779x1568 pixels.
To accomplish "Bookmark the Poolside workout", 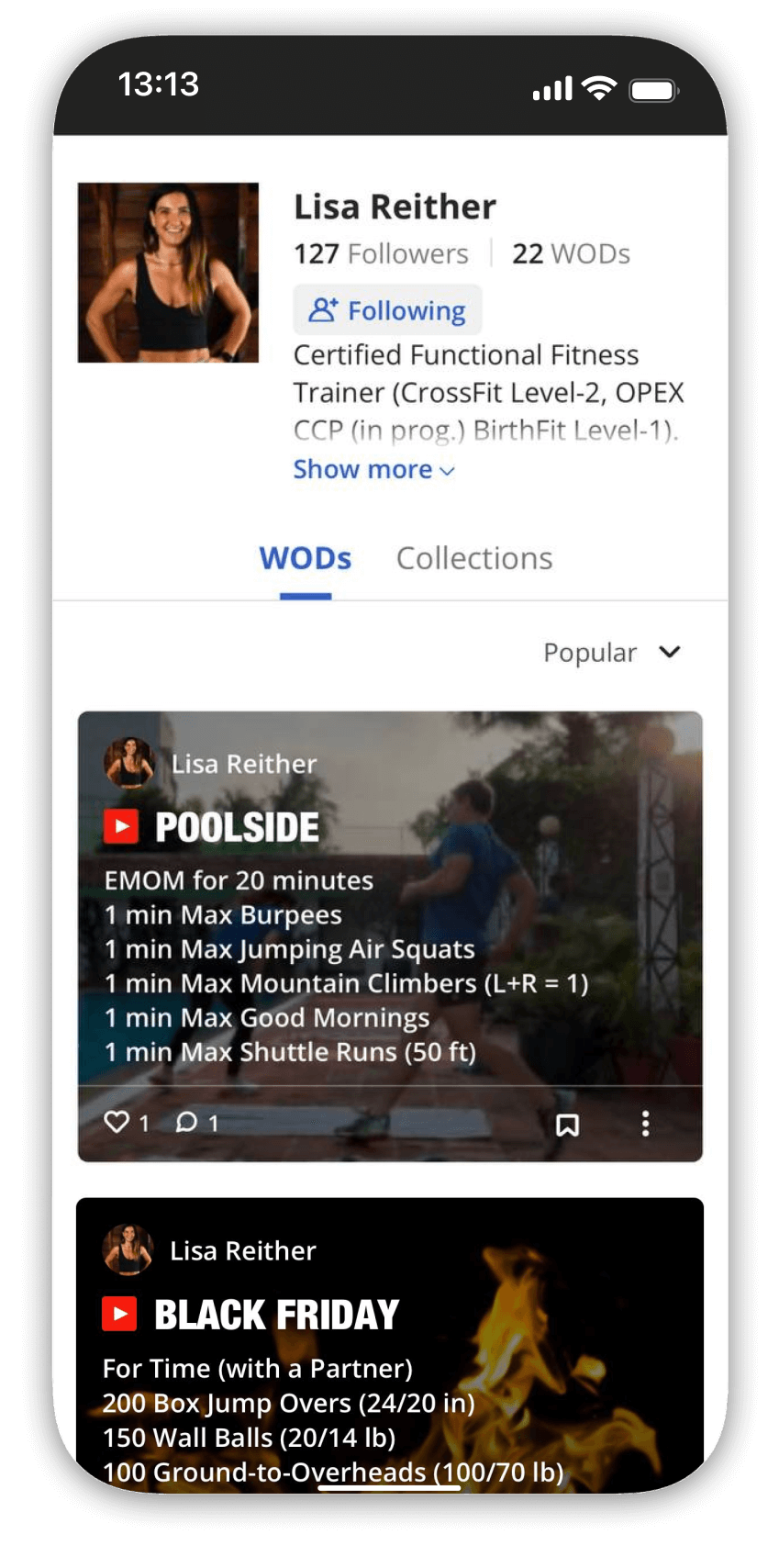I will 567,1124.
